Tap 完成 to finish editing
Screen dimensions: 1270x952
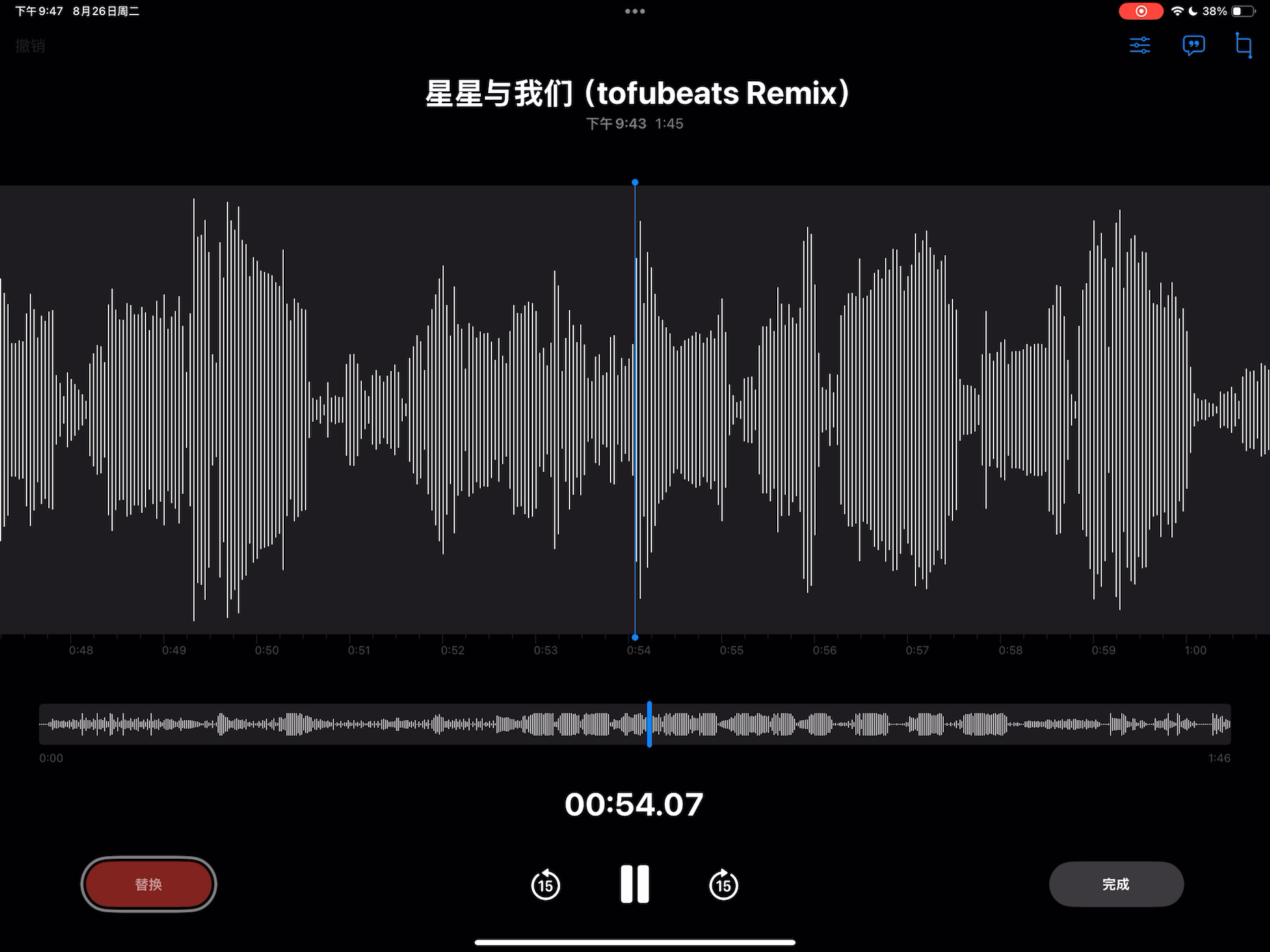pos(1116,884)
